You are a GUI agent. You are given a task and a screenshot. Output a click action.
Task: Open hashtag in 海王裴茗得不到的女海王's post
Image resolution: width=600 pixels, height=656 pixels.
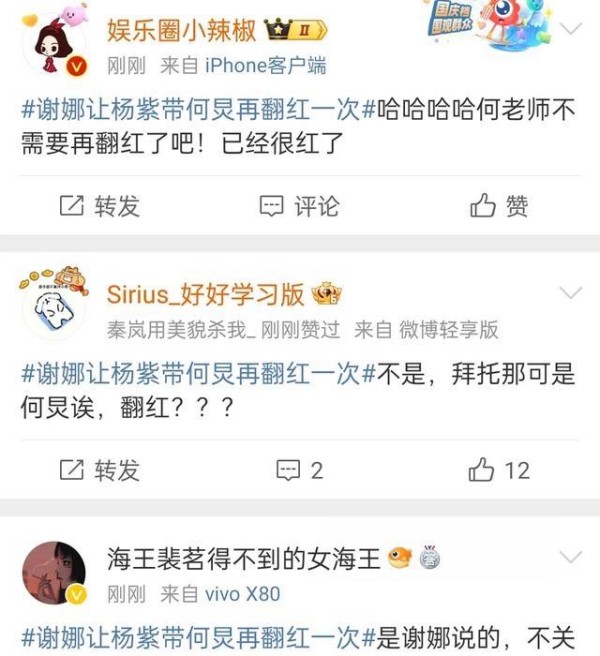tap(197, 636)
